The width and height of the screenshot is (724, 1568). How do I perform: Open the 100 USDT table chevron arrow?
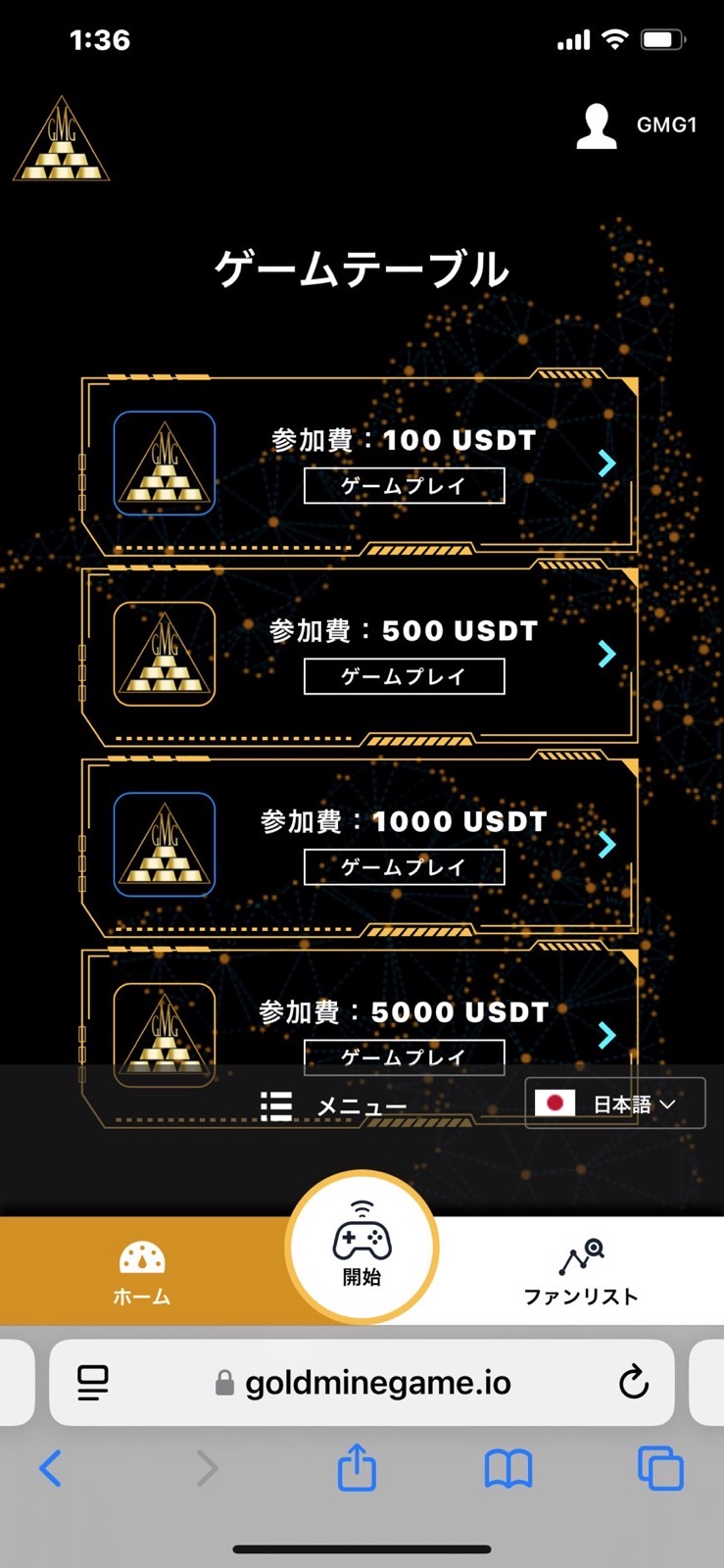[x=607, y=464]
